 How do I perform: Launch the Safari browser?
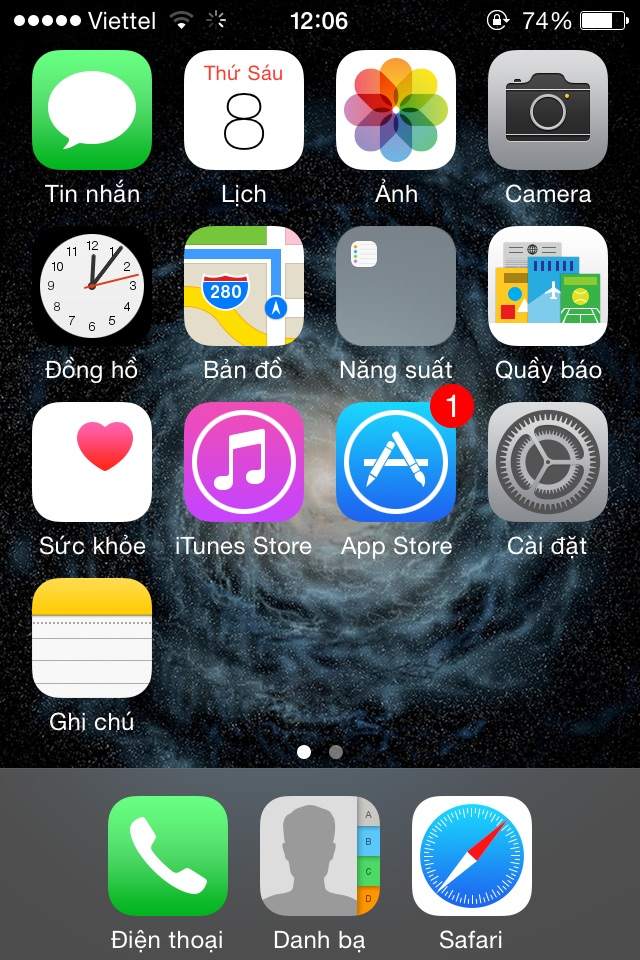click(472, 856)
